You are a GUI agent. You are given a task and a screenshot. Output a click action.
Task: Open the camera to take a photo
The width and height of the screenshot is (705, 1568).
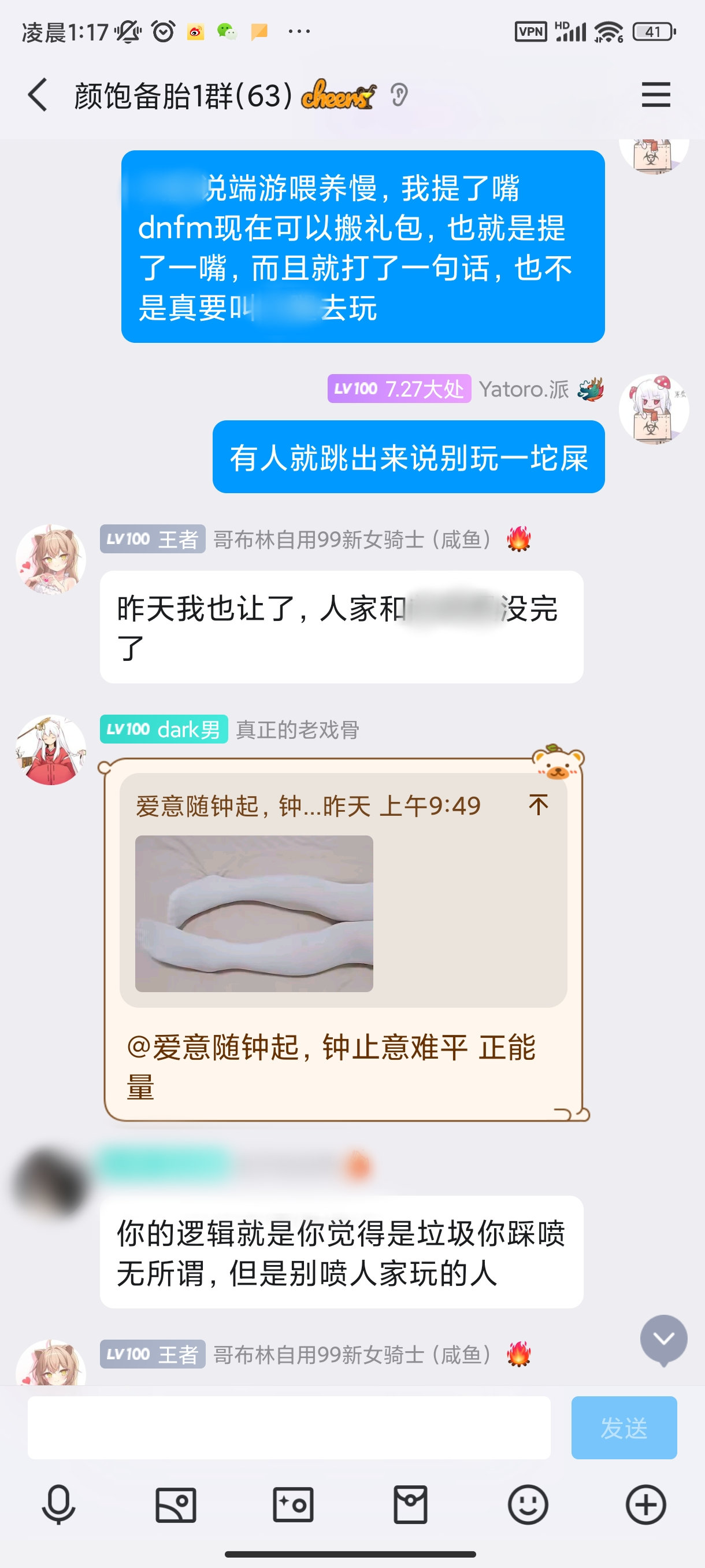[x=293, y=1505]
